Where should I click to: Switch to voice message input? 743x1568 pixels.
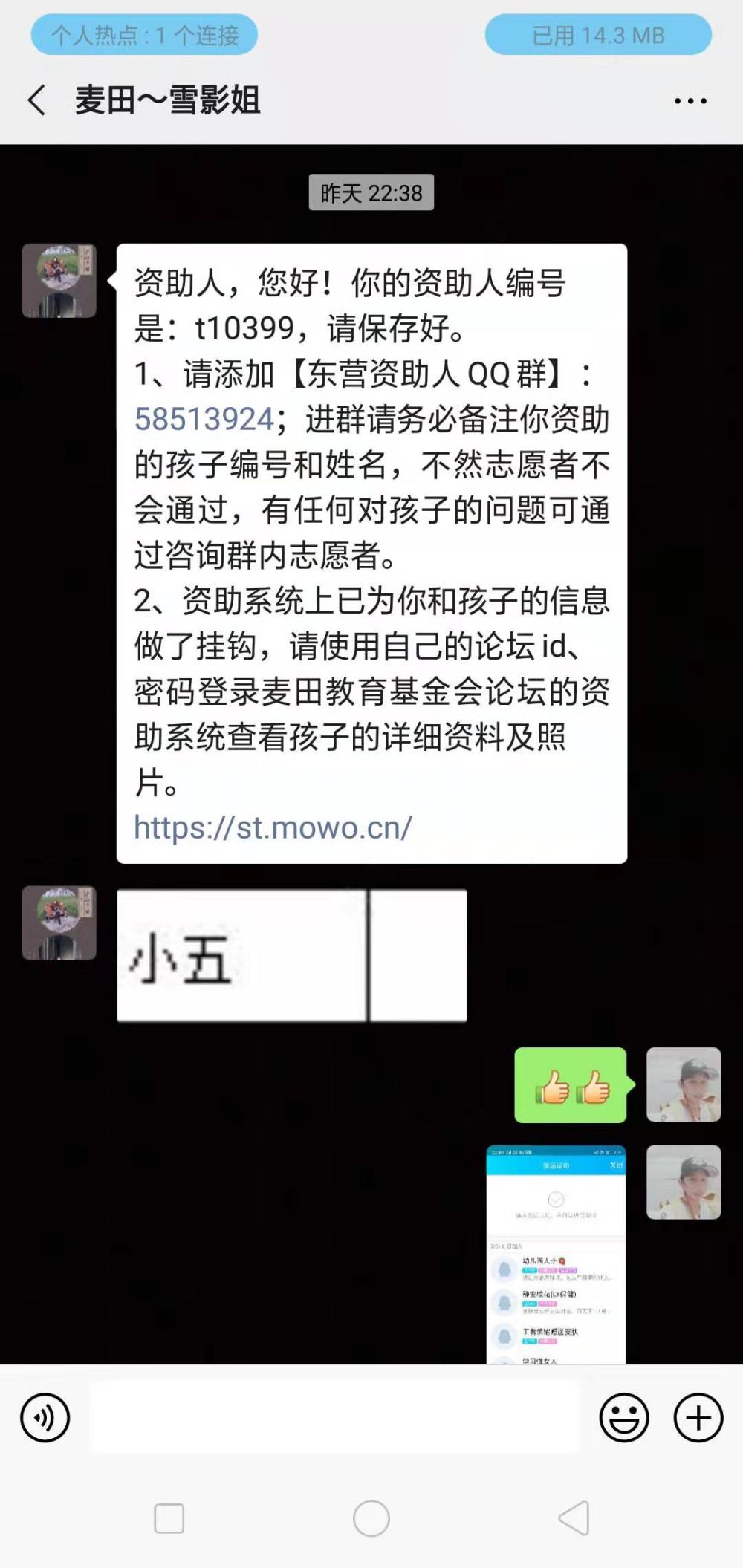[x=45, y=1417]
